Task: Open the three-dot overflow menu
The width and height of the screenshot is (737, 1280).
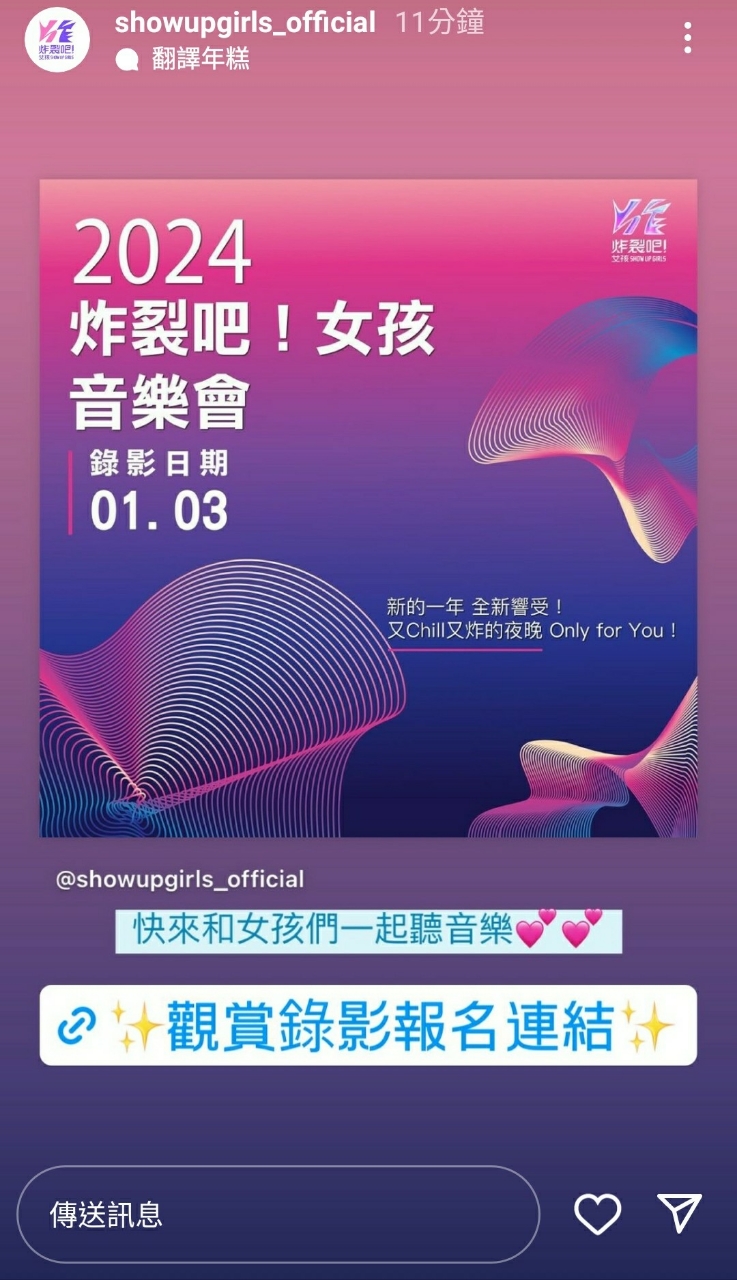Action: coord(688,38)
